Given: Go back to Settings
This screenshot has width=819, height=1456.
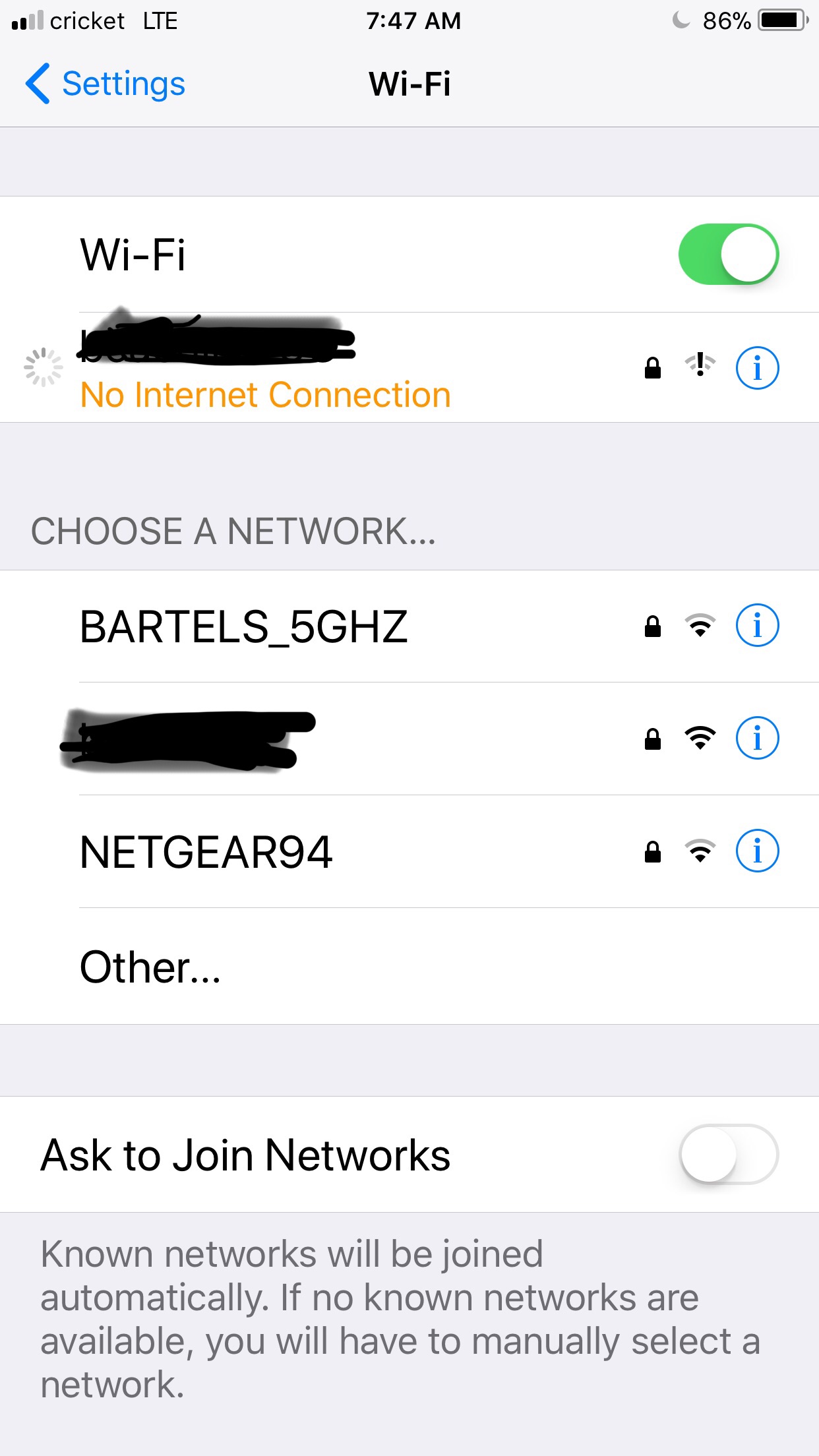Looking at the screenshot, I should pos(106,84).
